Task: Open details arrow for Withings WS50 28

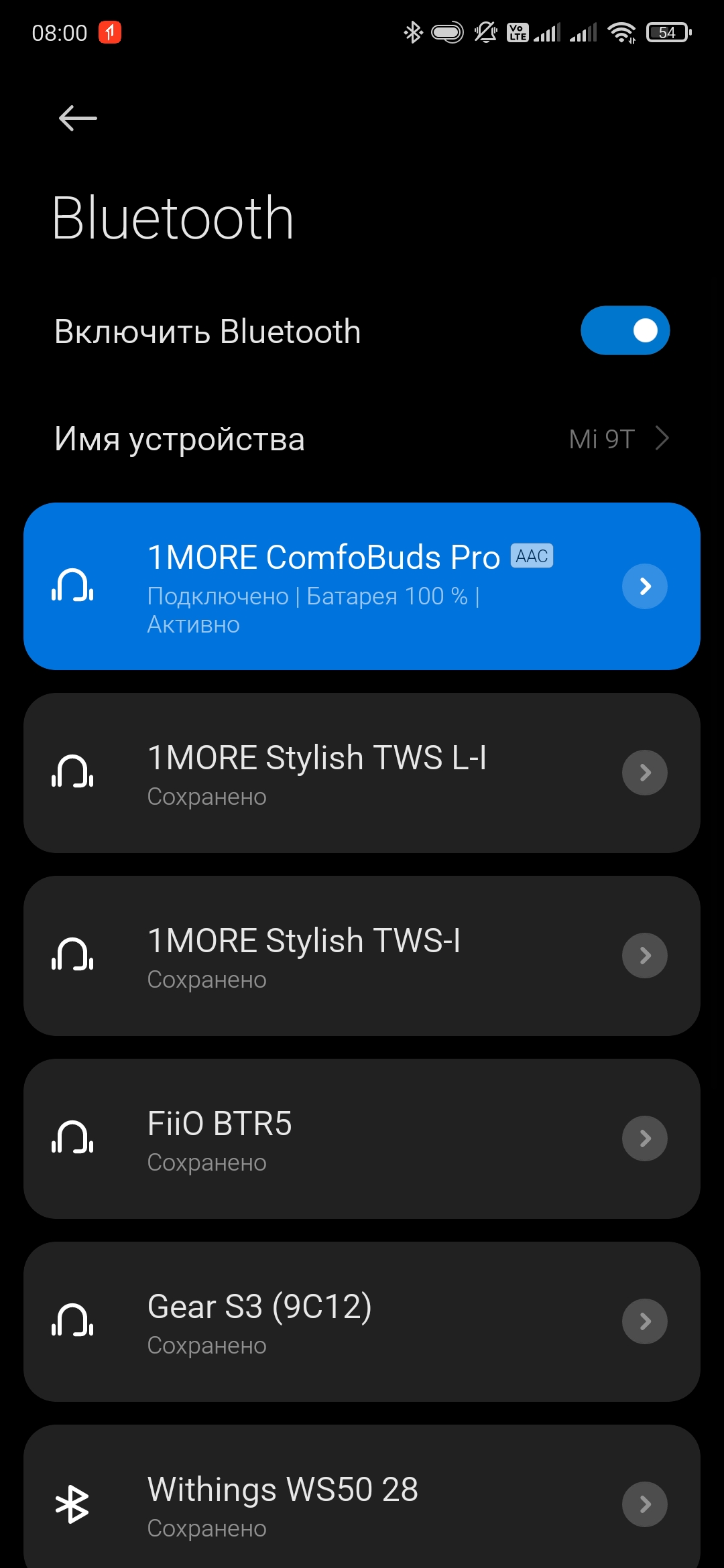Action: 644,1504
